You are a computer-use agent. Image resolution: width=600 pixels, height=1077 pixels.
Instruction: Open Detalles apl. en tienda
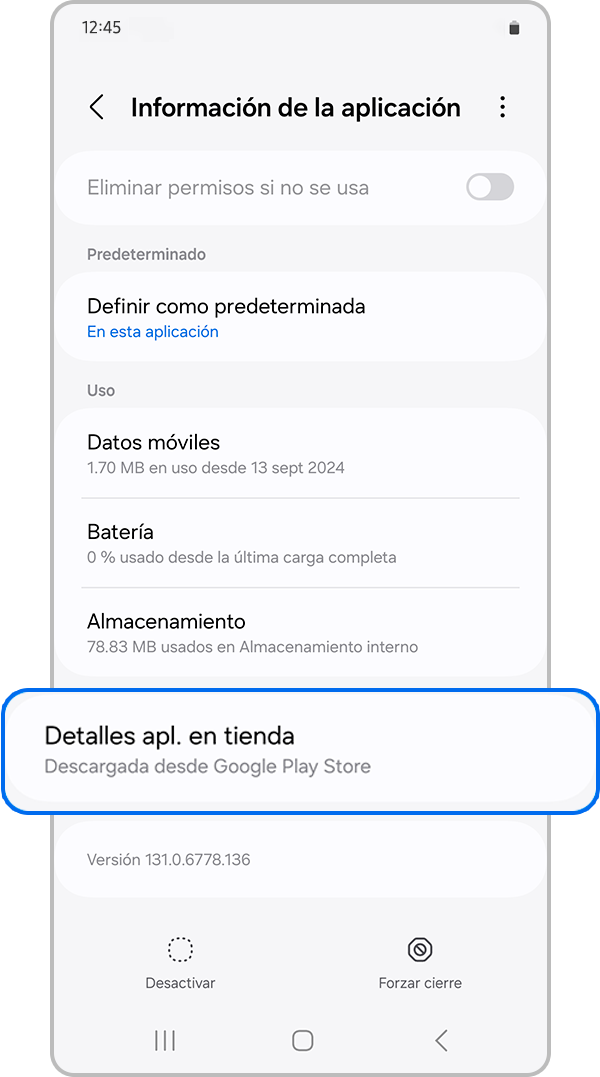click(300, 750)
